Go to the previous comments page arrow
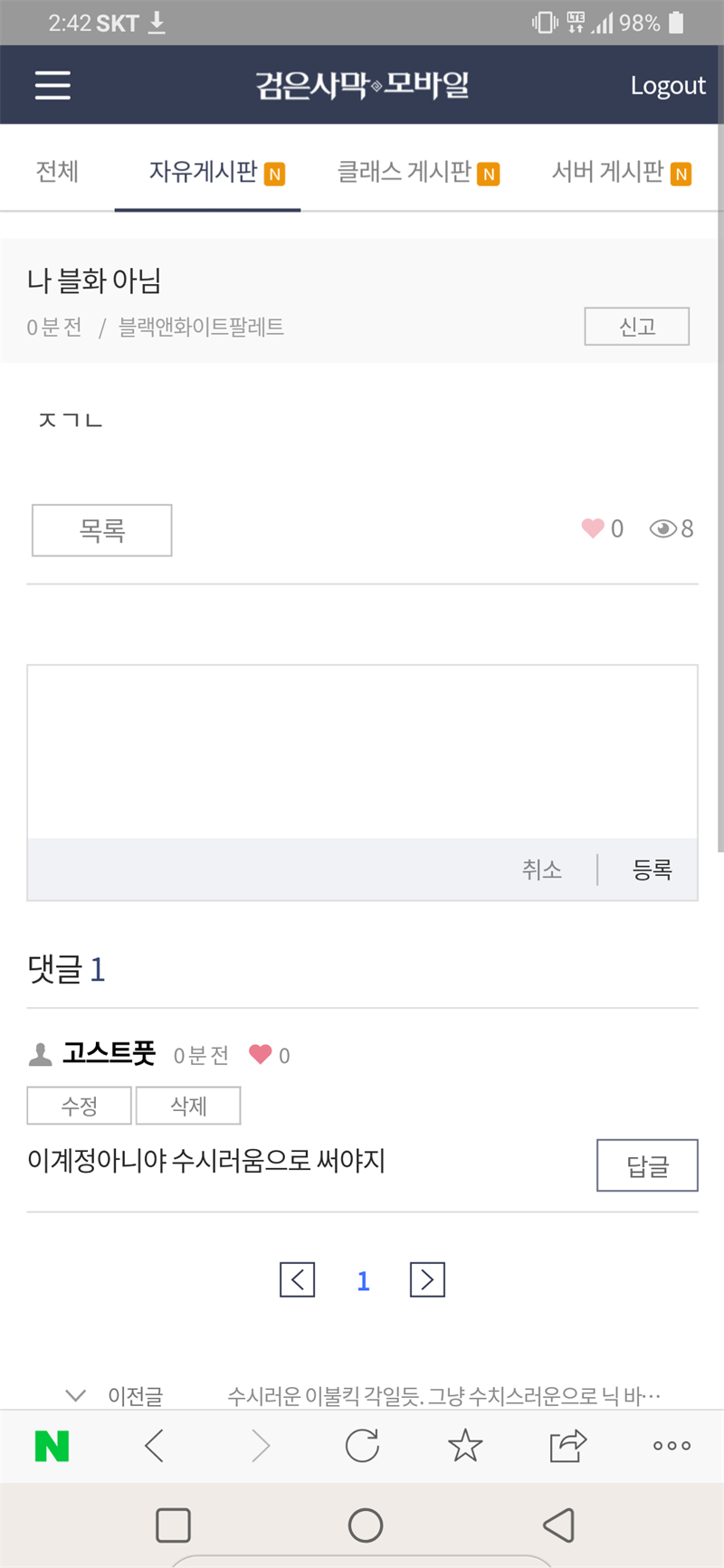Screen dimensions: 724x1568 pyautogui.click(x=298, y=1279)
